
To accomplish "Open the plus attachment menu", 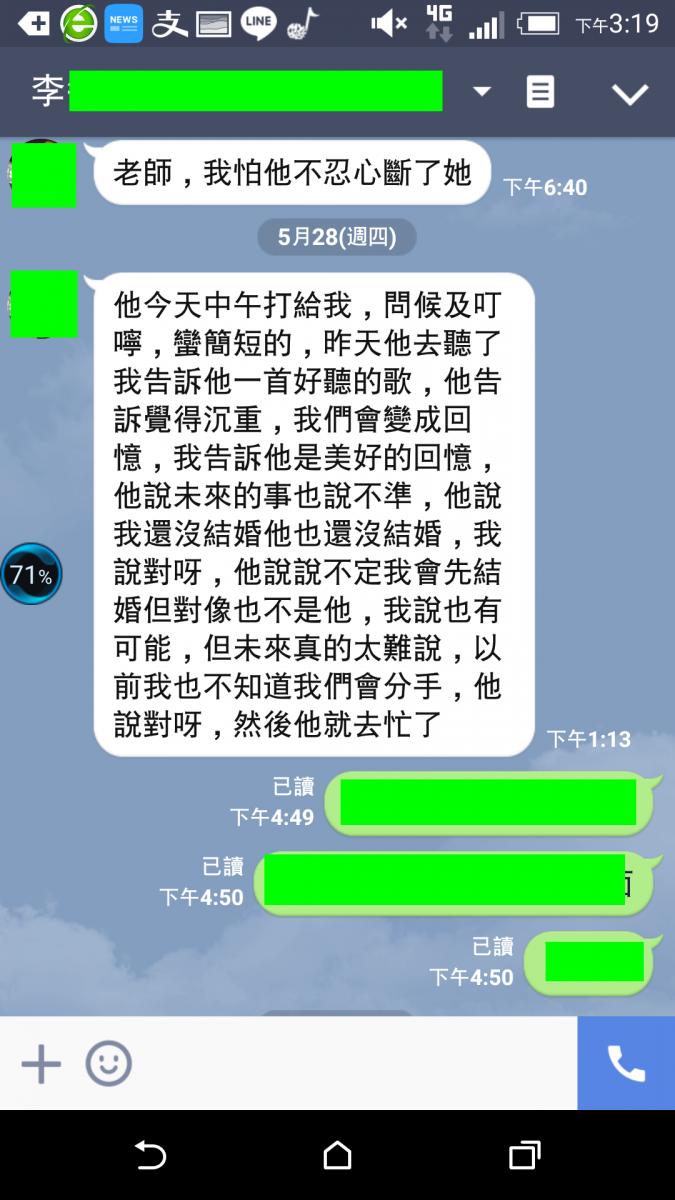I will pyautogui.click(x=41, y=1064).
